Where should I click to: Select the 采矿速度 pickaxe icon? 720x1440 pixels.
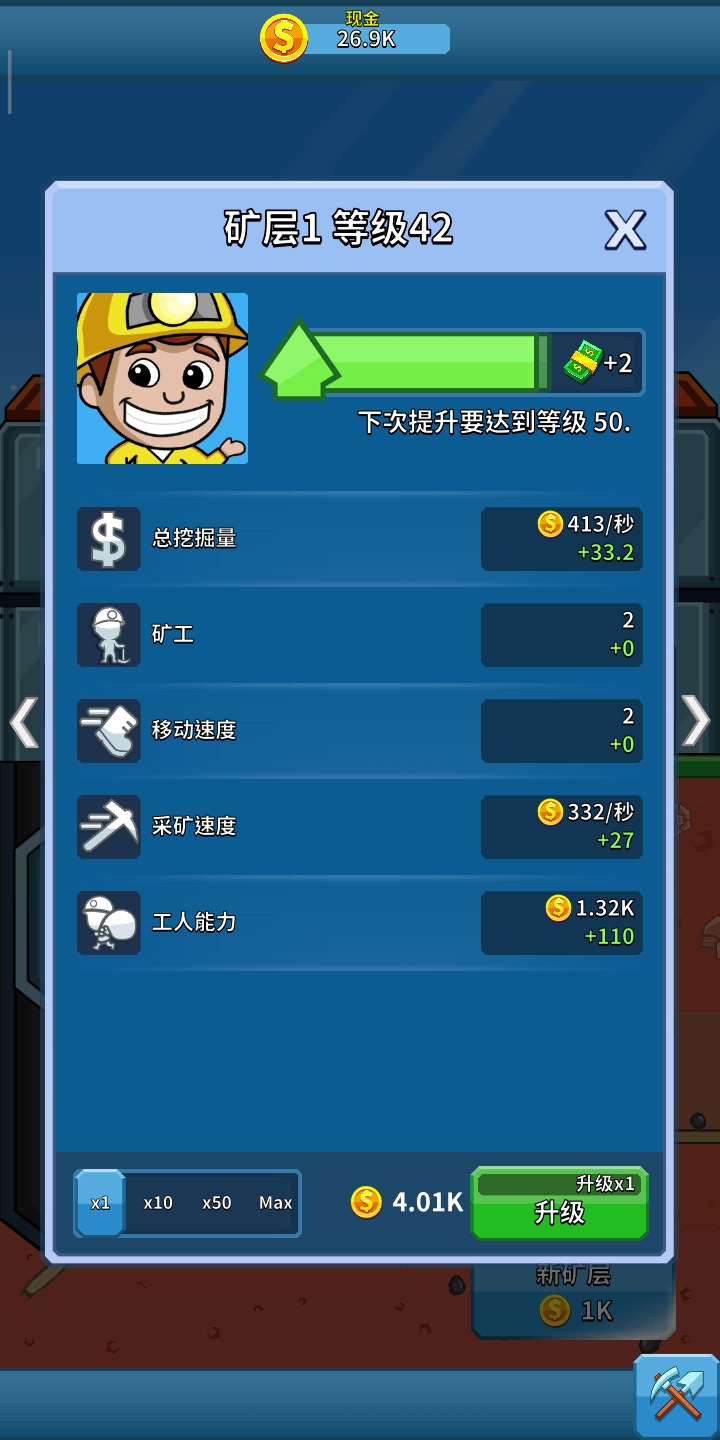click(108, 827)
